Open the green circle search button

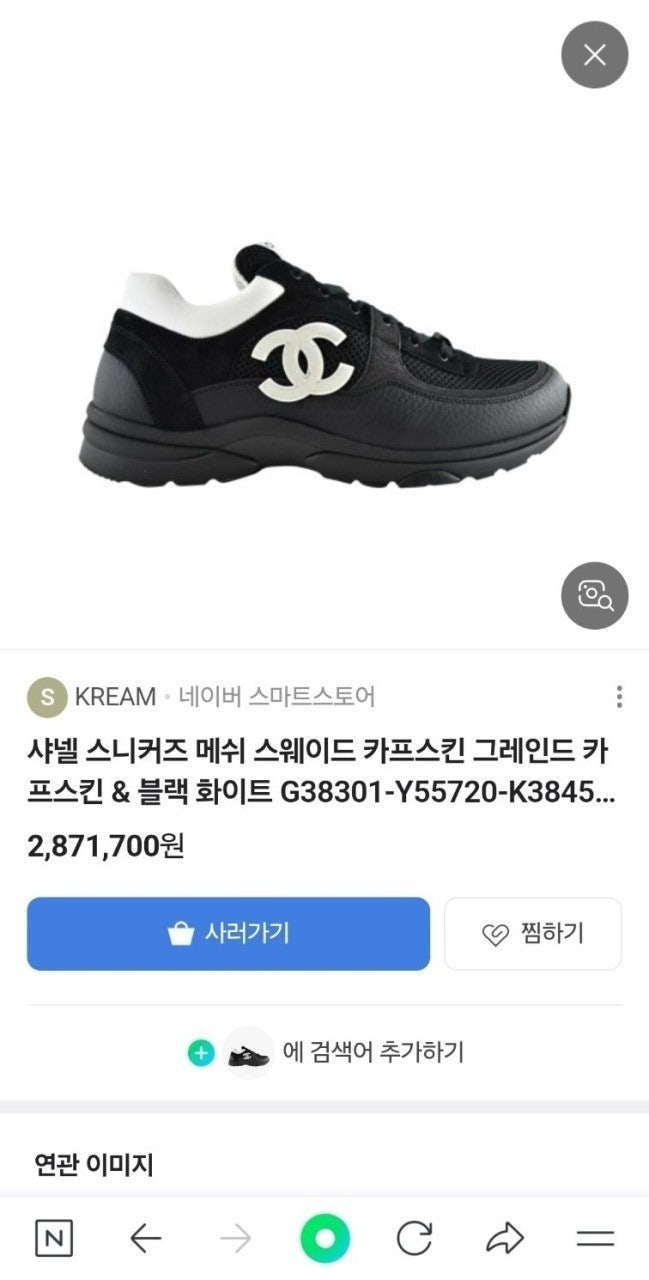pyautogui.click(x=325, y=1239)
